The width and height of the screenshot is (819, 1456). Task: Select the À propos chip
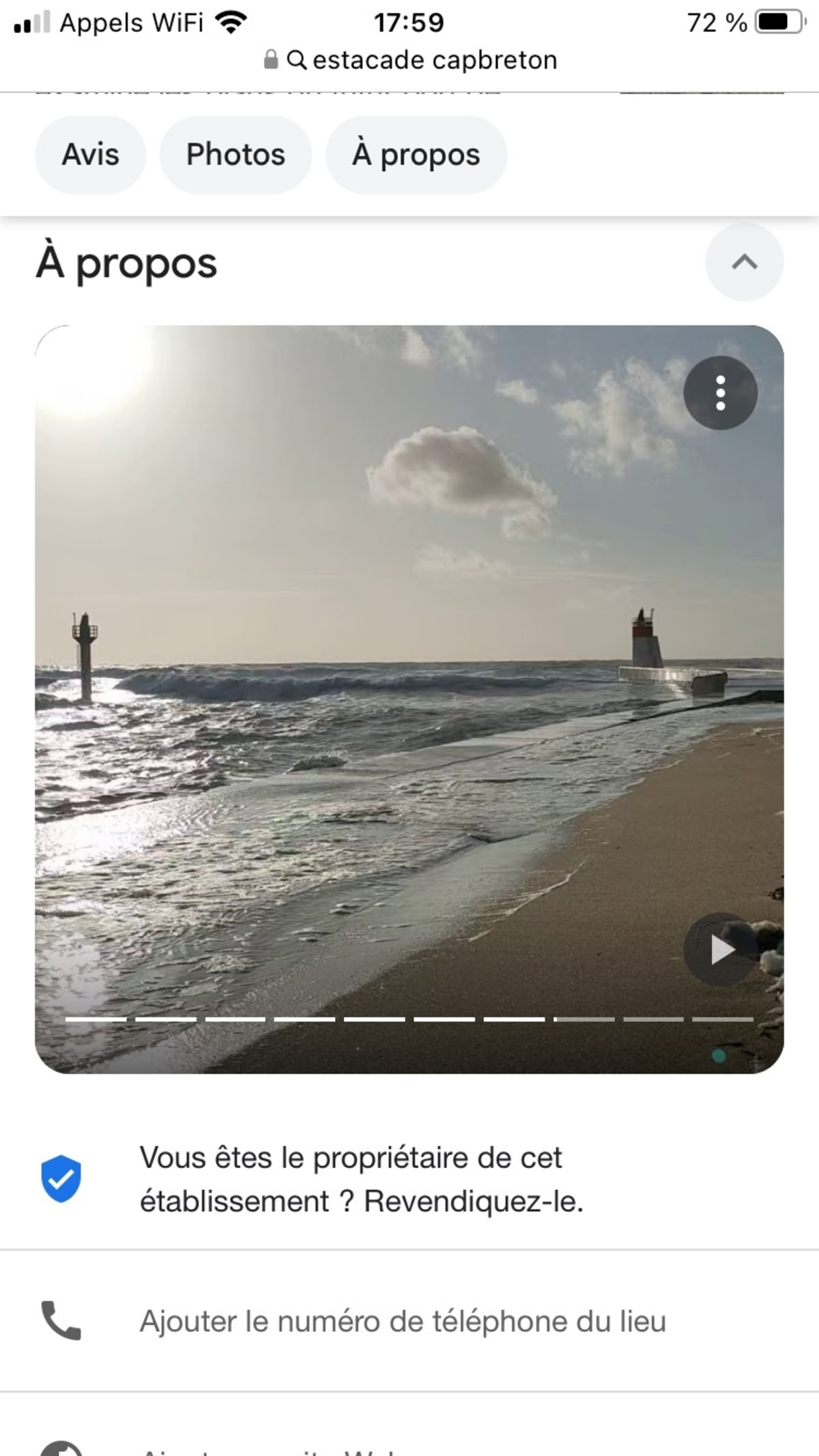click(416, 155)
